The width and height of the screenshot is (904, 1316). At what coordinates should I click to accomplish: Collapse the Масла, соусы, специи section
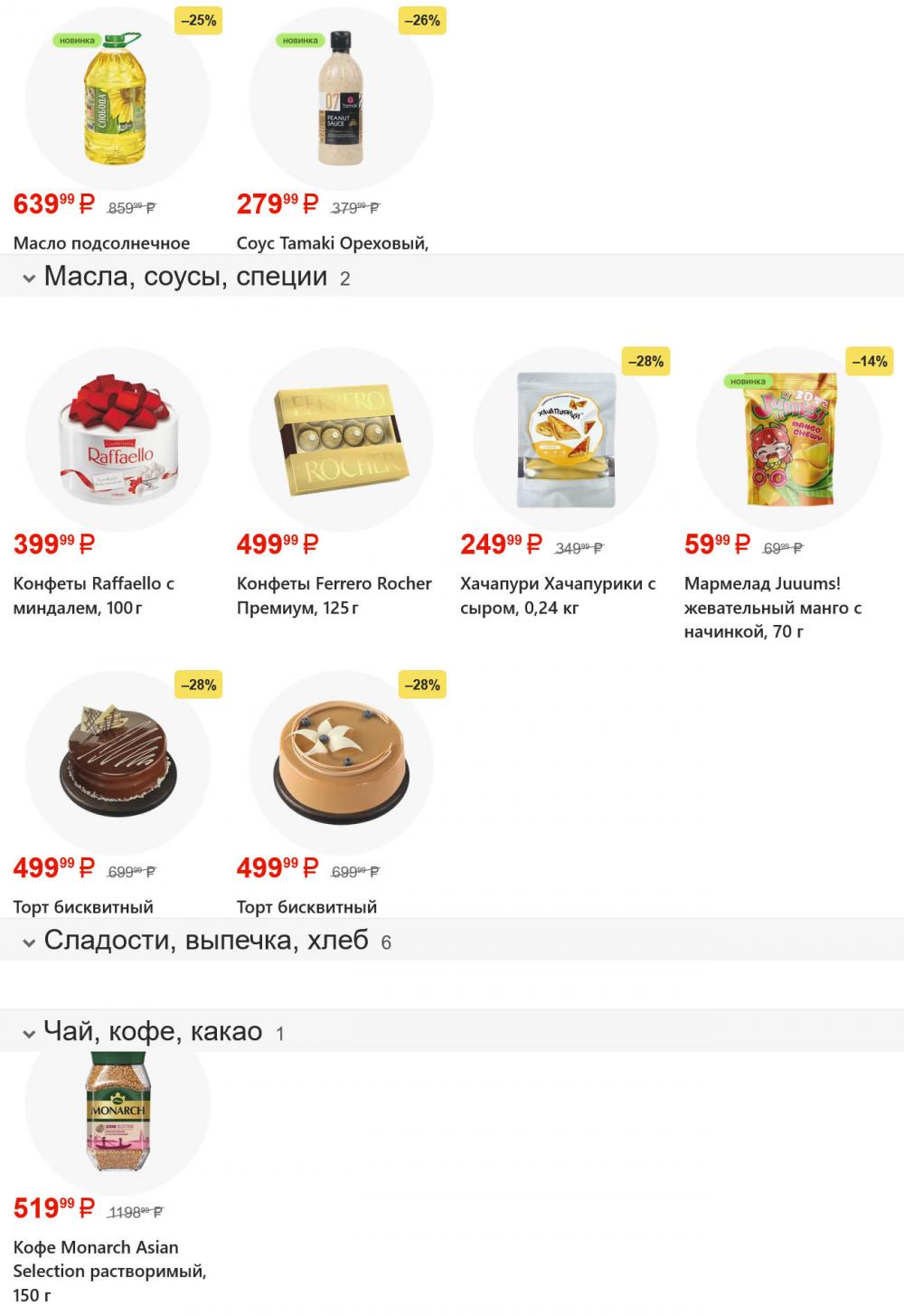tap(28, 277)
